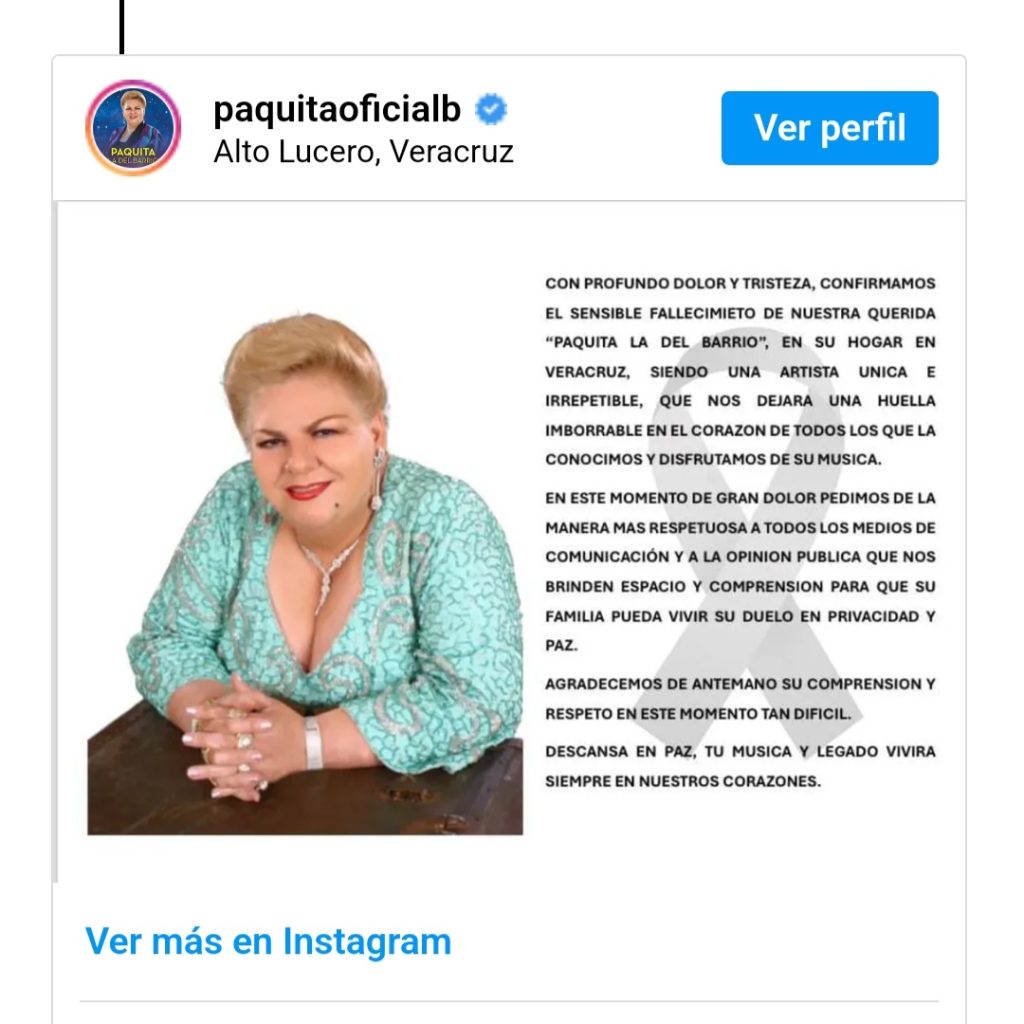Open Ver más en Instagram link
The height and width of the screenshot is (1024, 1024).
tap(268, 941)
